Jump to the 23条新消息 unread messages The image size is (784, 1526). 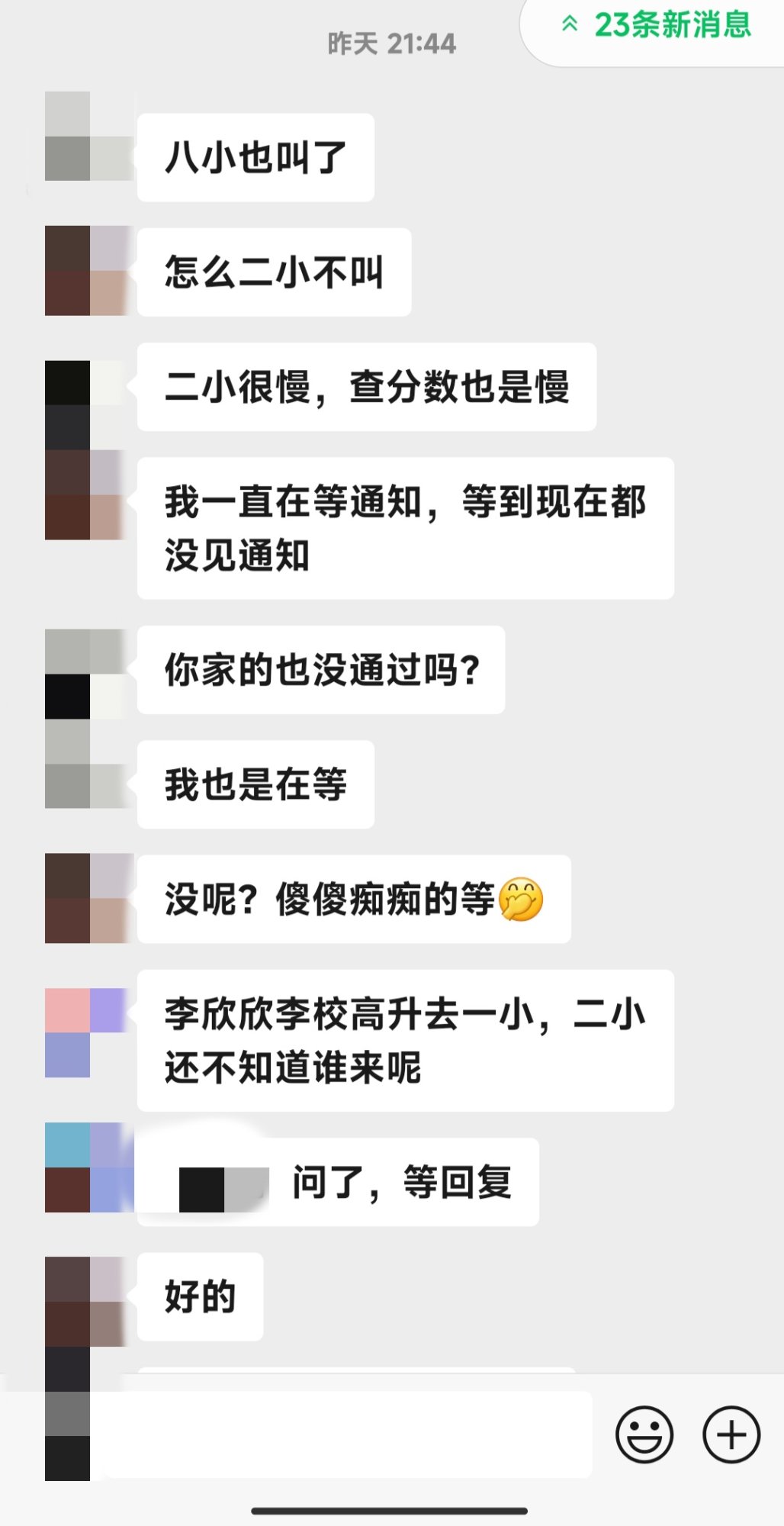(656, 26)
